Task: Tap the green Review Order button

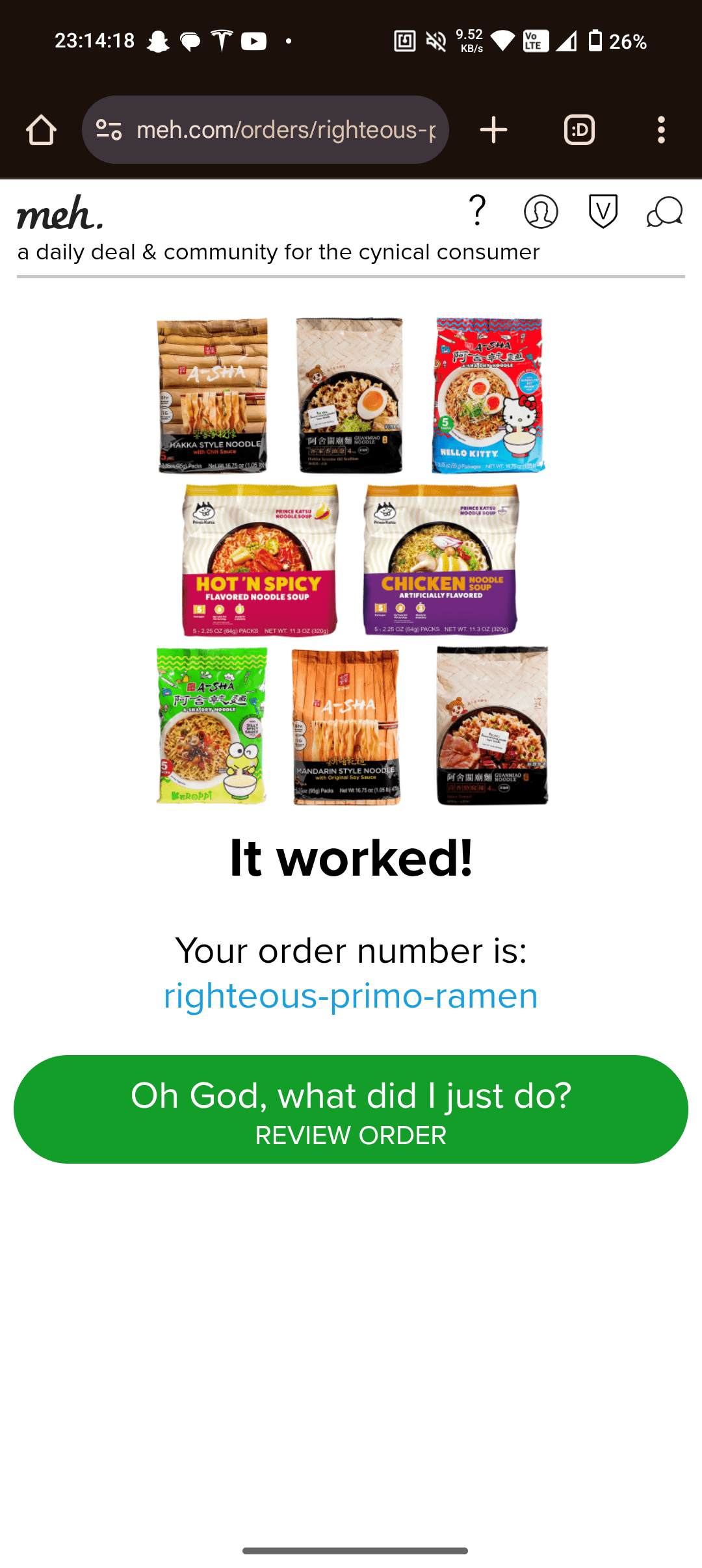Action: (x=351, y=1109)
